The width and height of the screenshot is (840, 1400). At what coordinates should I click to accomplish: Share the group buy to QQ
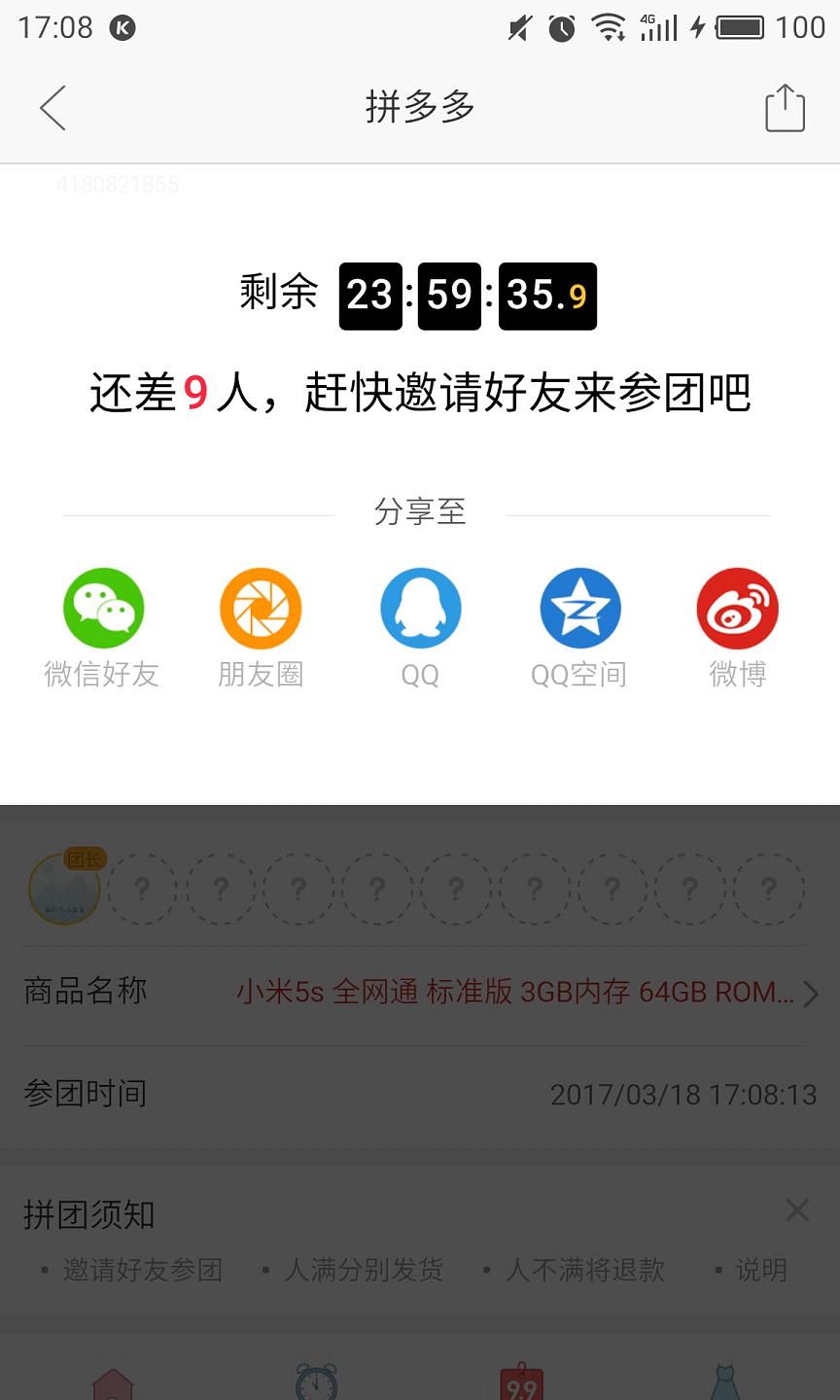coord(420,628)
